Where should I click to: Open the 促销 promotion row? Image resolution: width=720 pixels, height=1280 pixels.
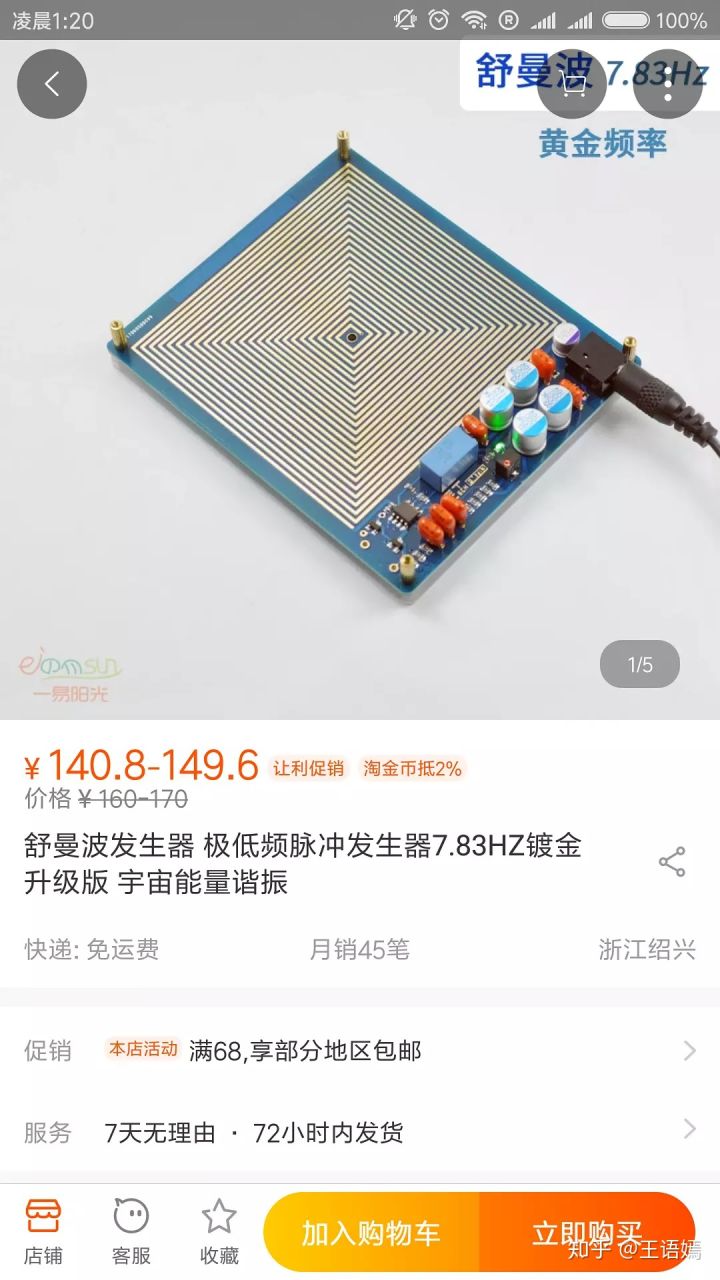point(360,1050)
